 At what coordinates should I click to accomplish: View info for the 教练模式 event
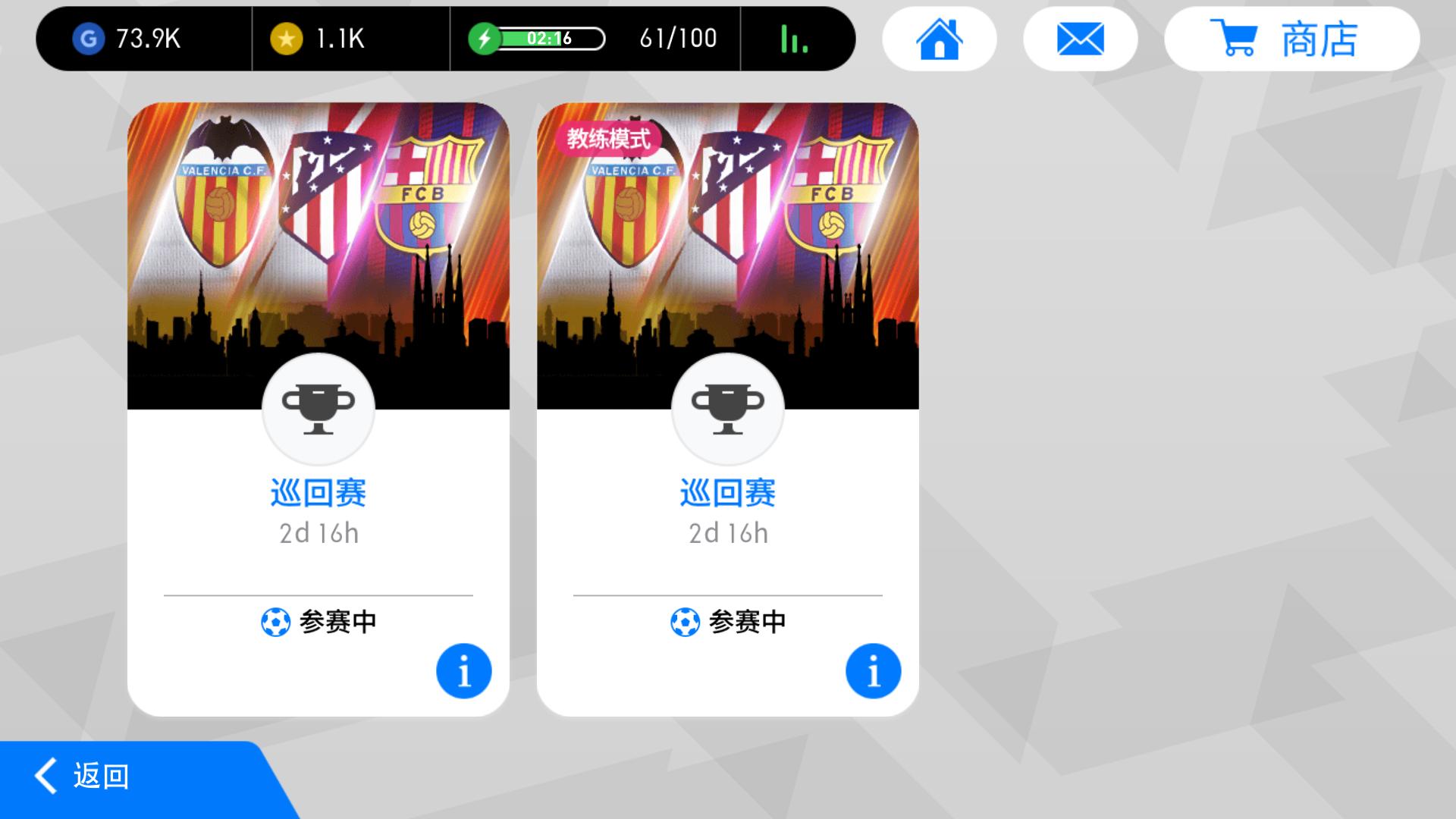[x=873, y=671]
